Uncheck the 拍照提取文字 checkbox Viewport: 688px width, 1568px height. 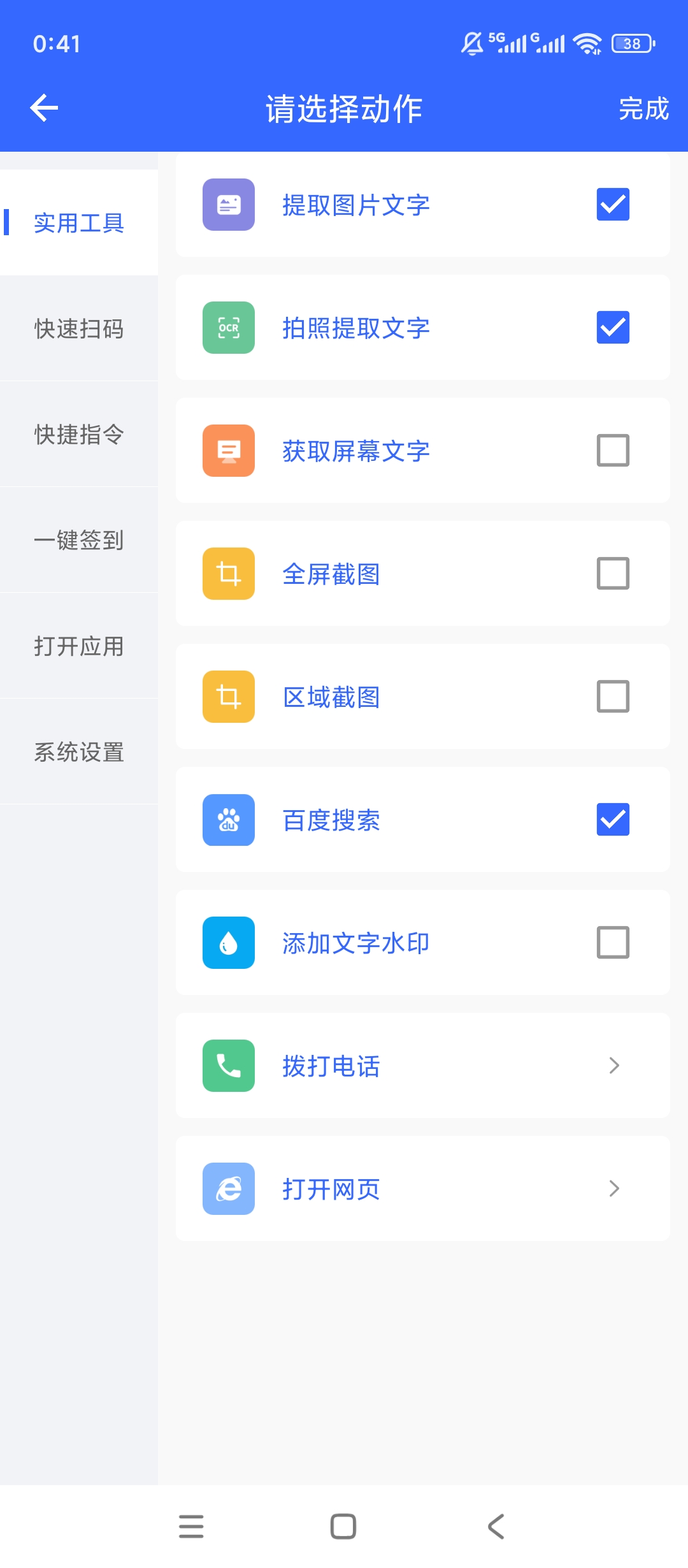click(613, 327)
